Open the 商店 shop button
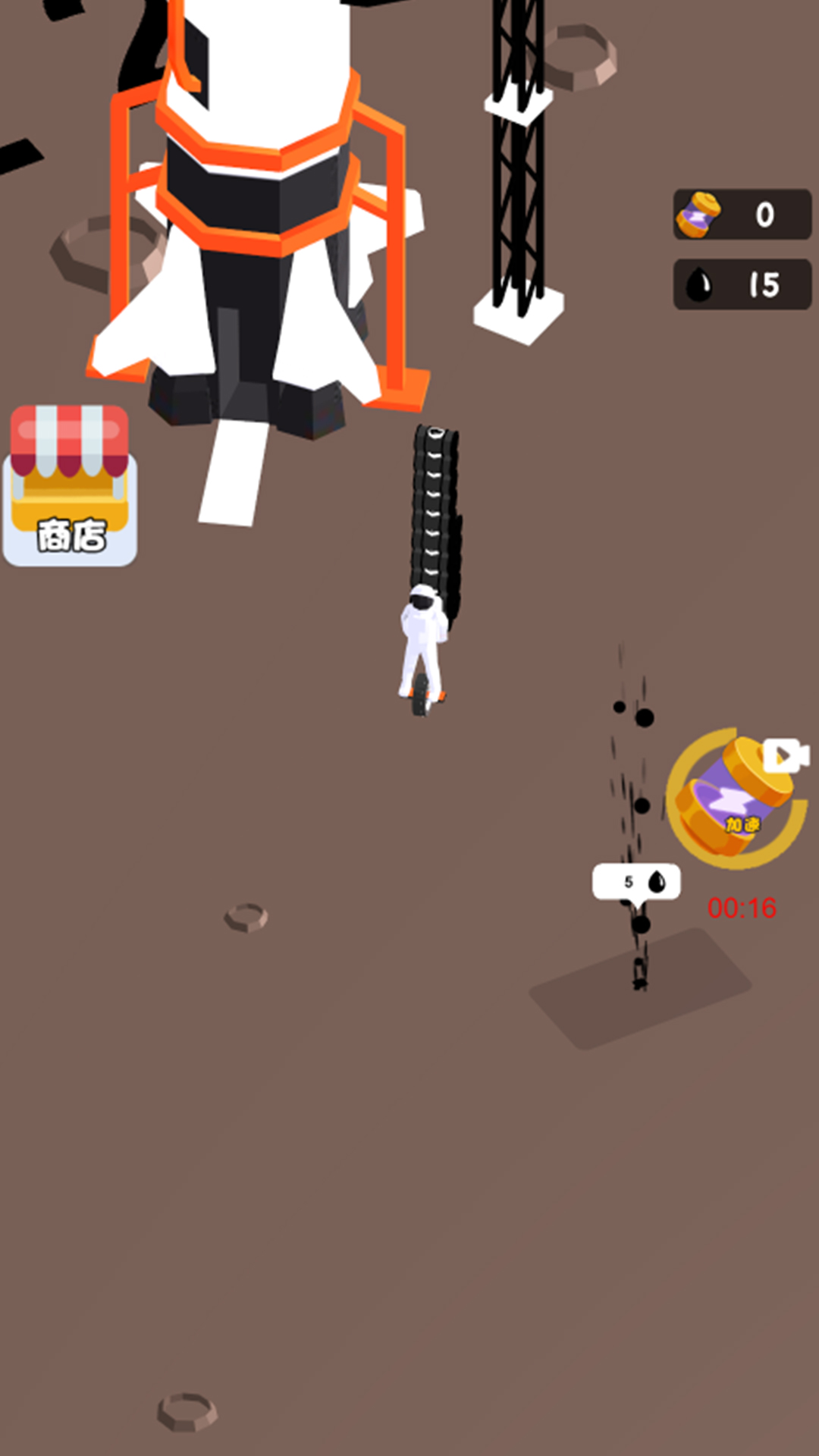 tap(70, 487)
